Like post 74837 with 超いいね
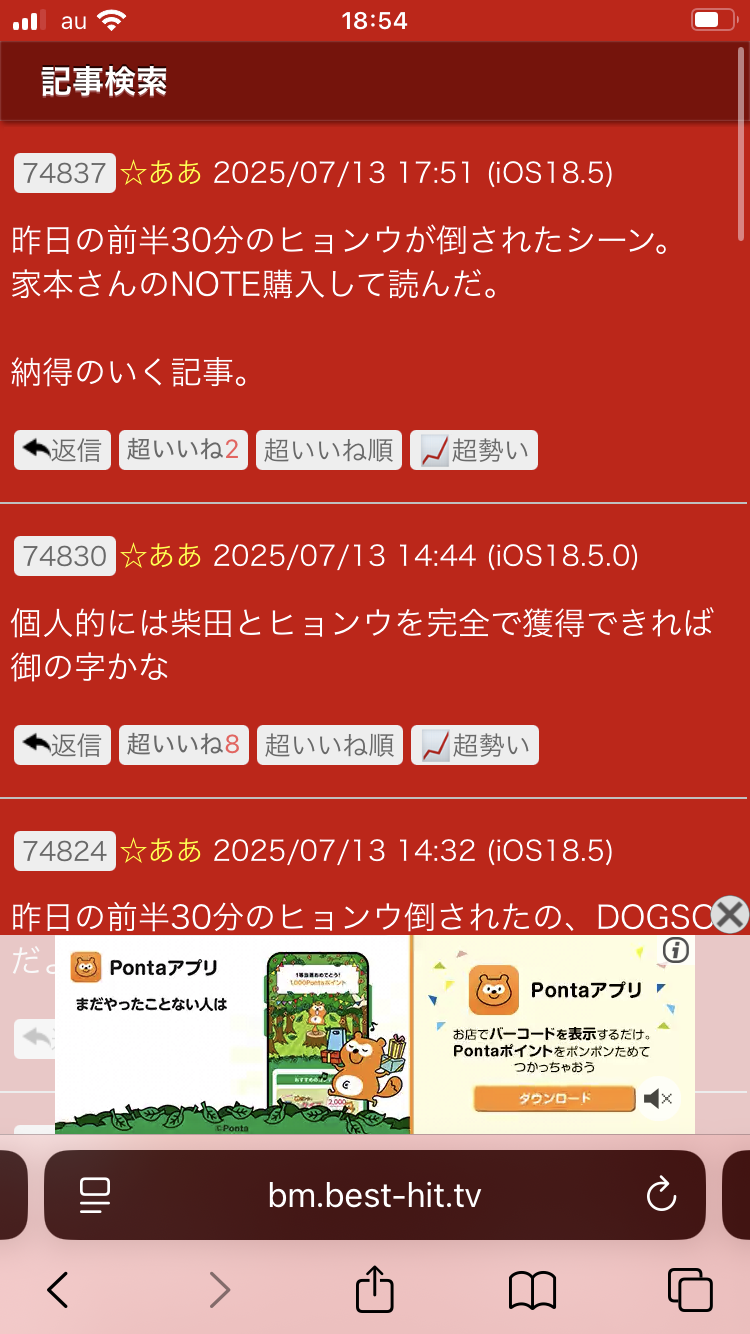The image size is (750, 1334). point(183,450)
